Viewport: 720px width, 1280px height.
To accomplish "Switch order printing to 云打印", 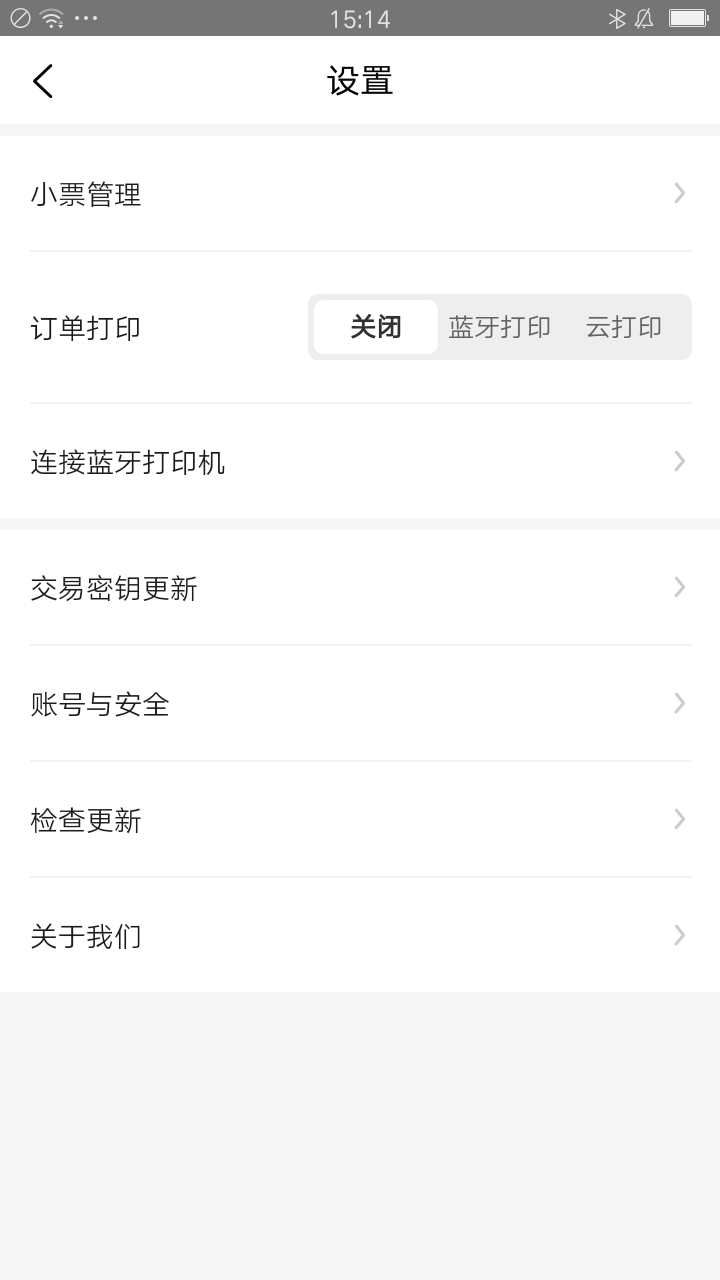I will coord(625,327).
